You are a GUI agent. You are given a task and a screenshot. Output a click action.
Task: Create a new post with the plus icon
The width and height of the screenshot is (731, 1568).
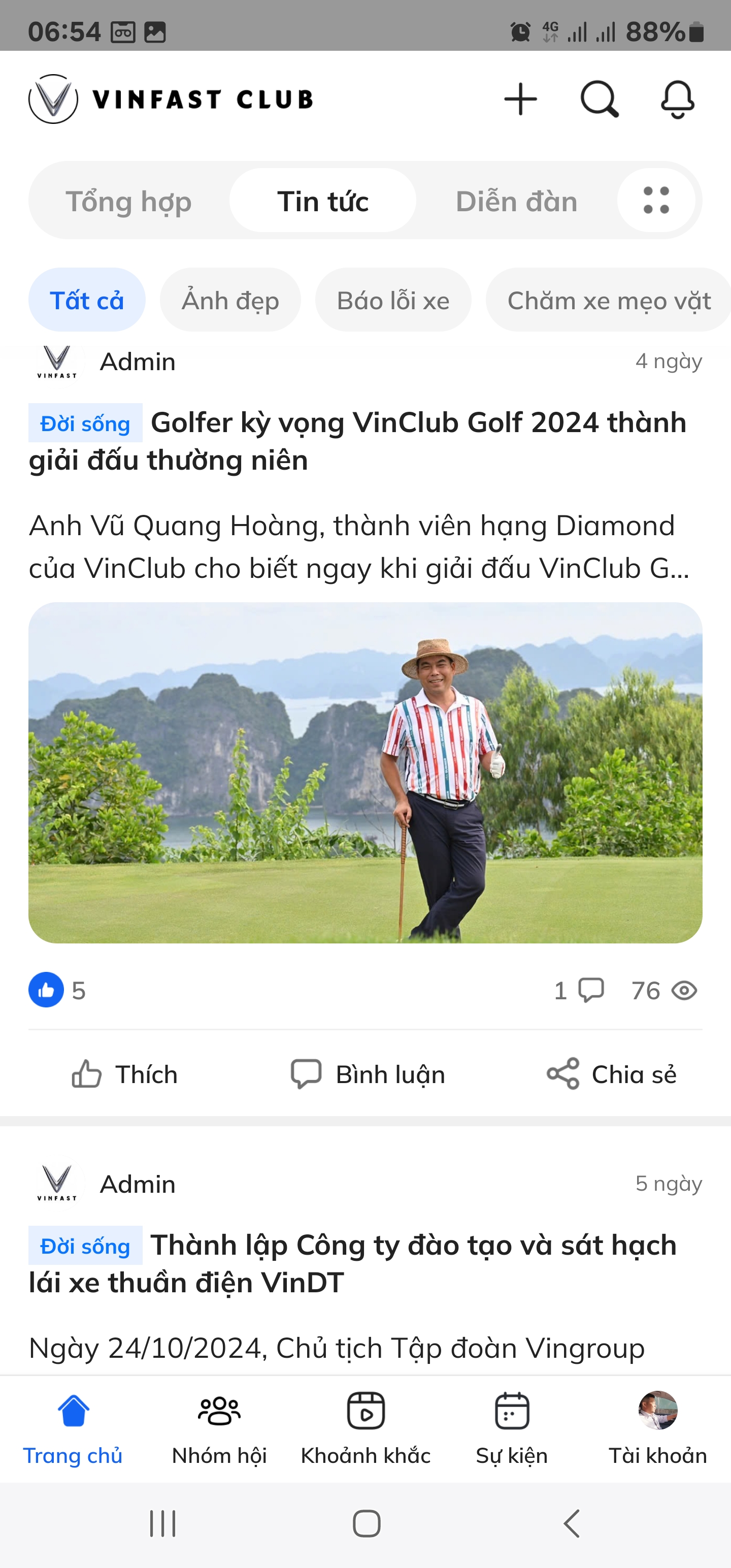520,99
